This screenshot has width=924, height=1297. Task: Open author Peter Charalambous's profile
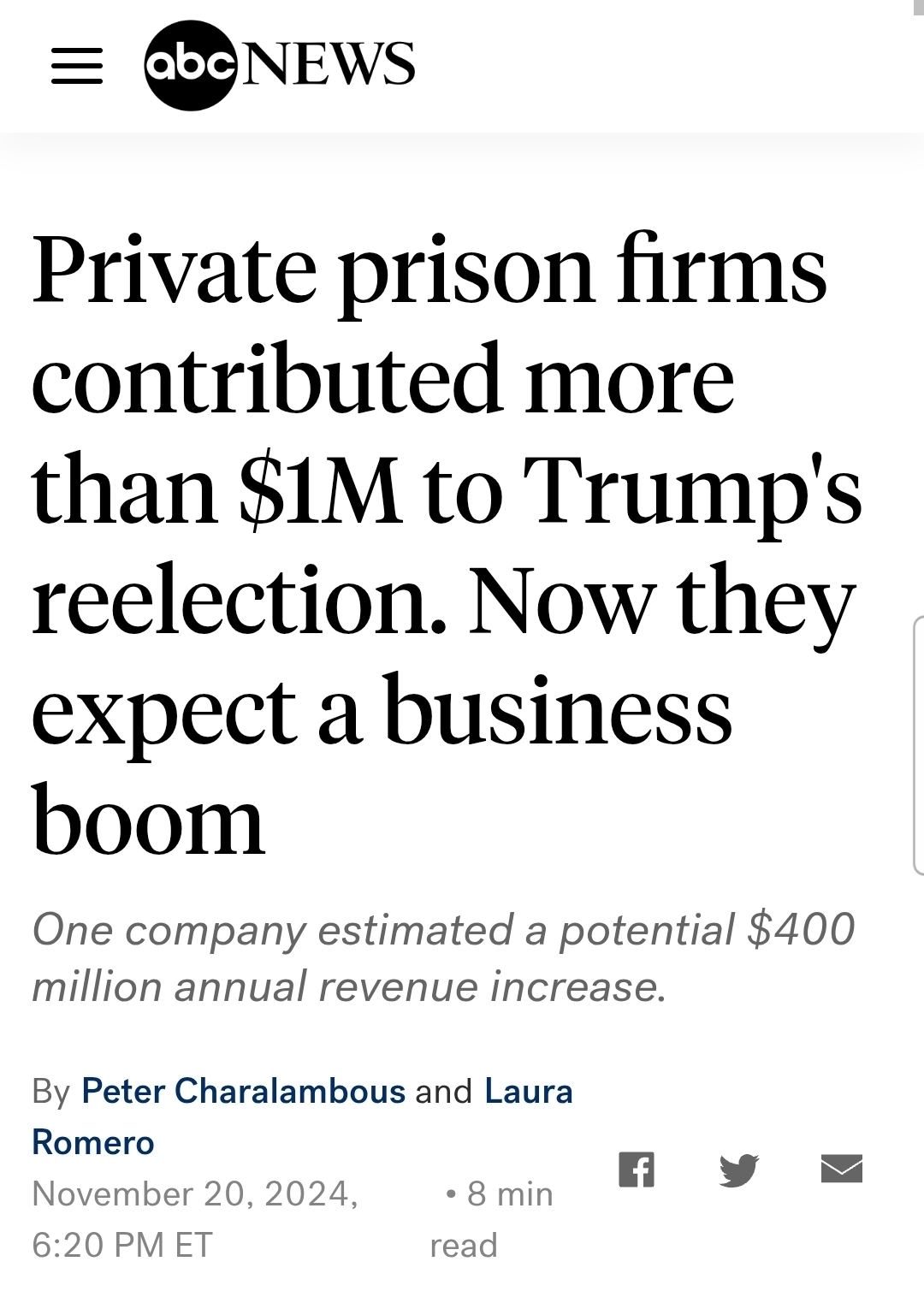(243, 1091)
